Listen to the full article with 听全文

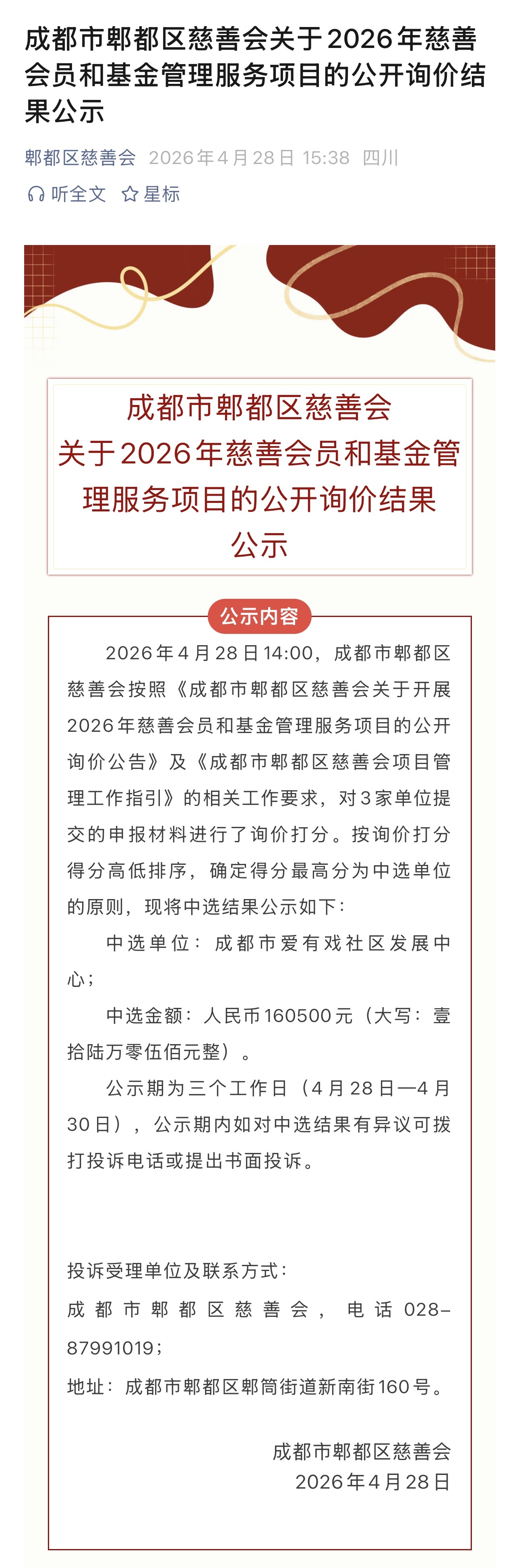67,194
